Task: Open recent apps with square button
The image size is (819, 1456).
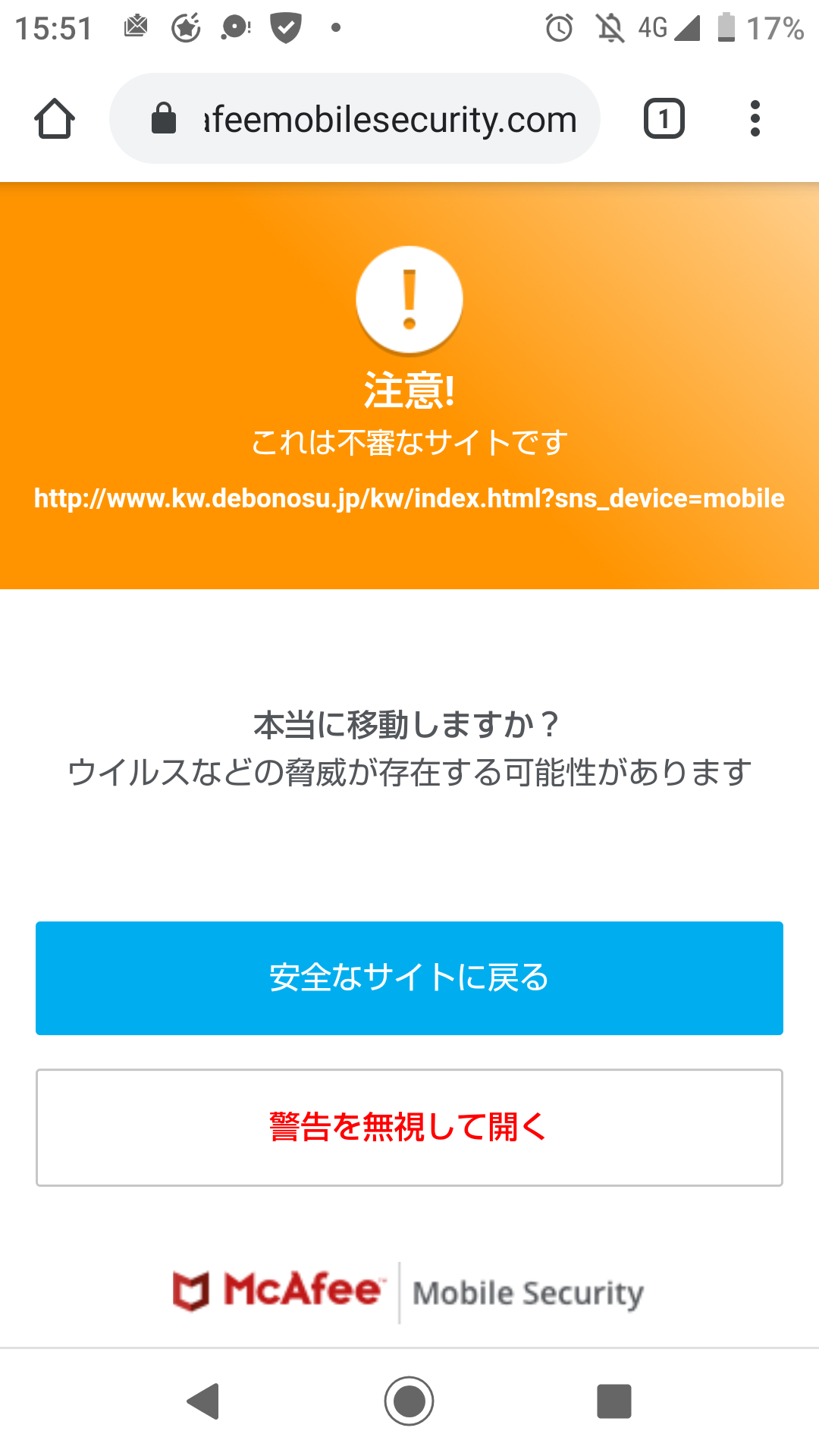Action: point(613,1401)
